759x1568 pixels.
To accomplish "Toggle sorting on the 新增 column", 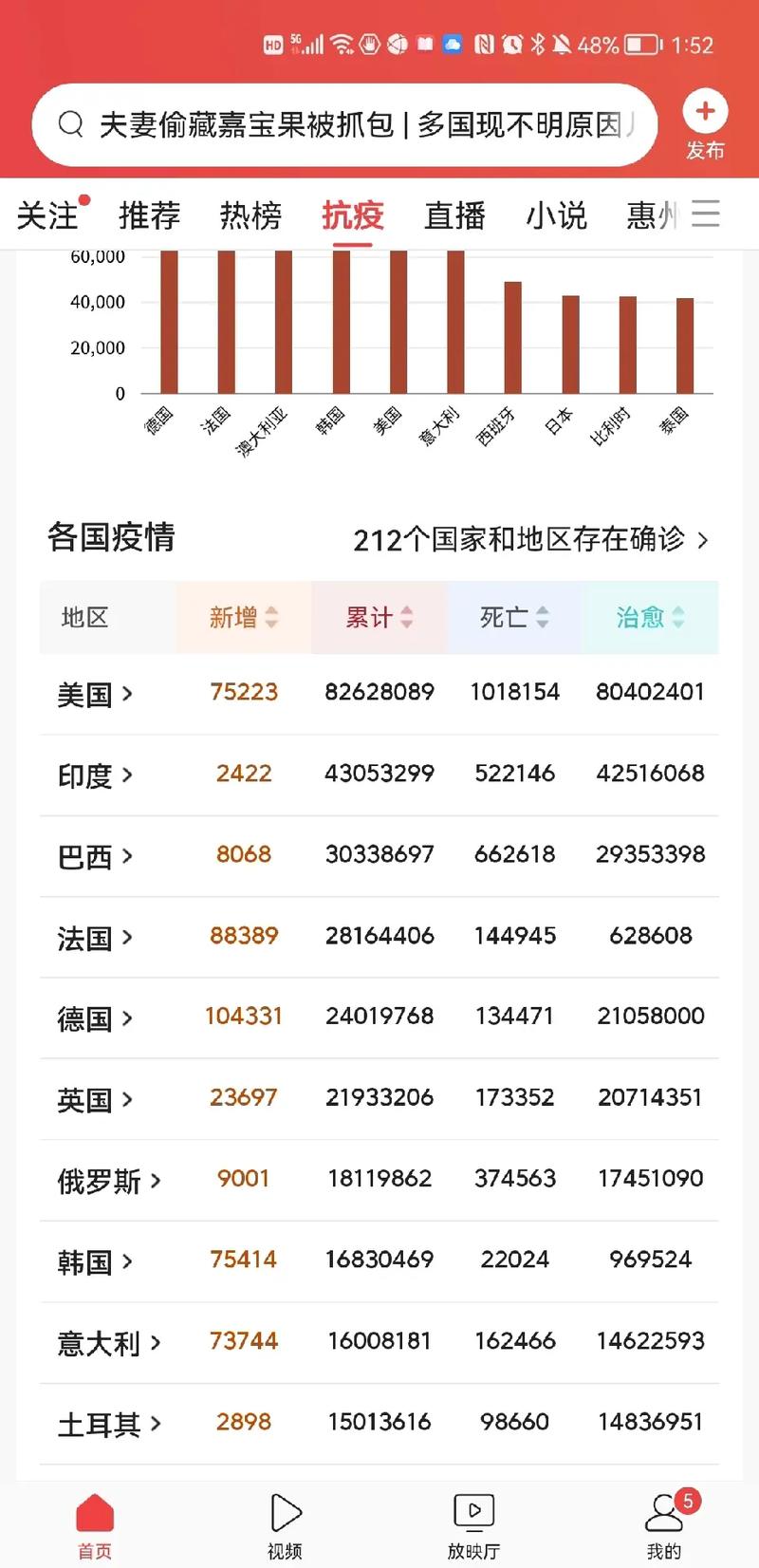I will coord(242,617).
